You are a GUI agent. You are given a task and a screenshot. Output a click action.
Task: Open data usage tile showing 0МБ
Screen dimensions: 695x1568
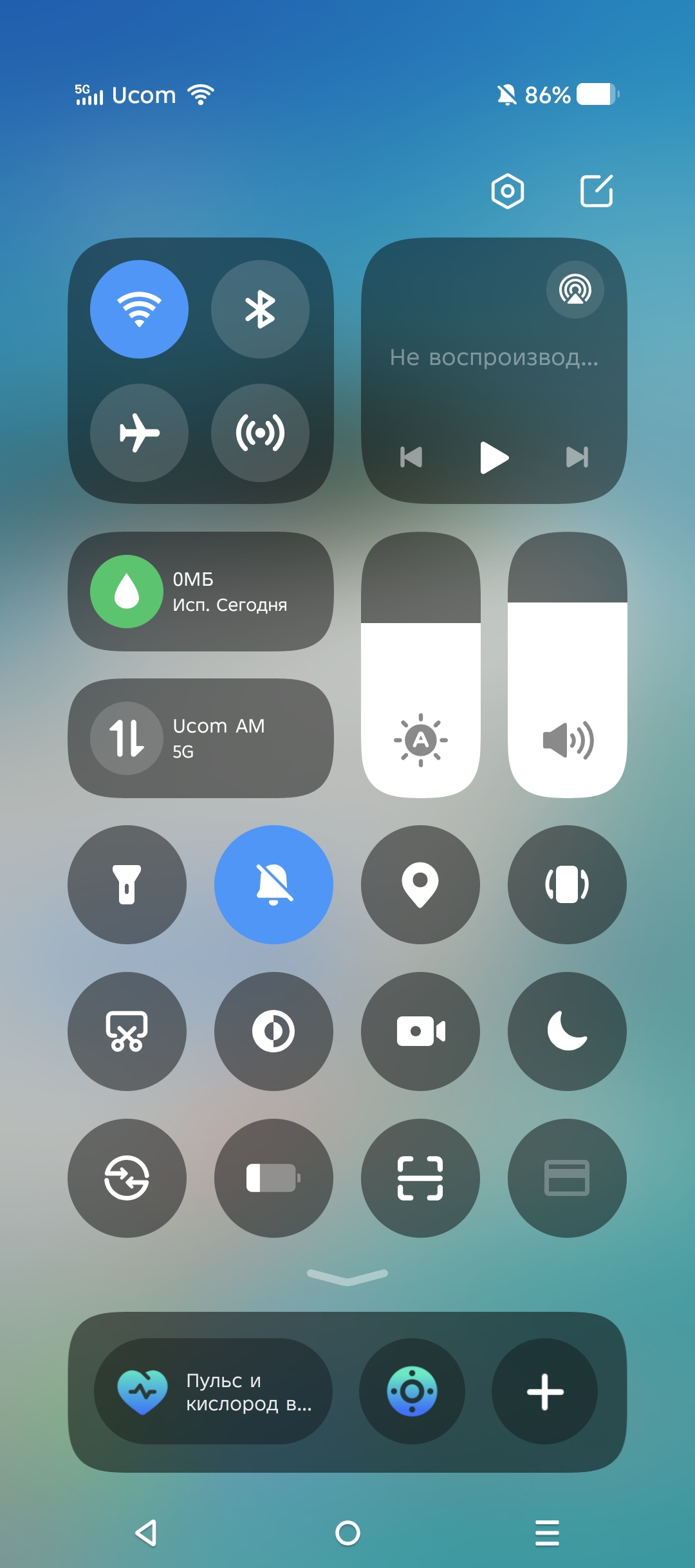click(x=201, y=592)
